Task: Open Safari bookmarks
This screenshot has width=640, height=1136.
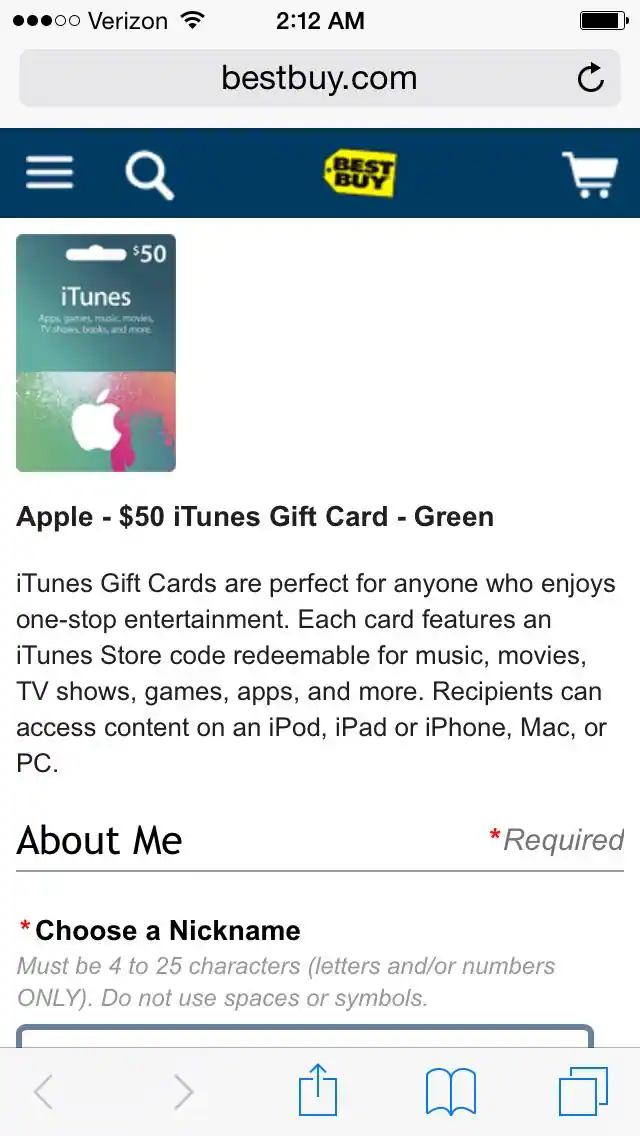Action: click(451, 1092)
